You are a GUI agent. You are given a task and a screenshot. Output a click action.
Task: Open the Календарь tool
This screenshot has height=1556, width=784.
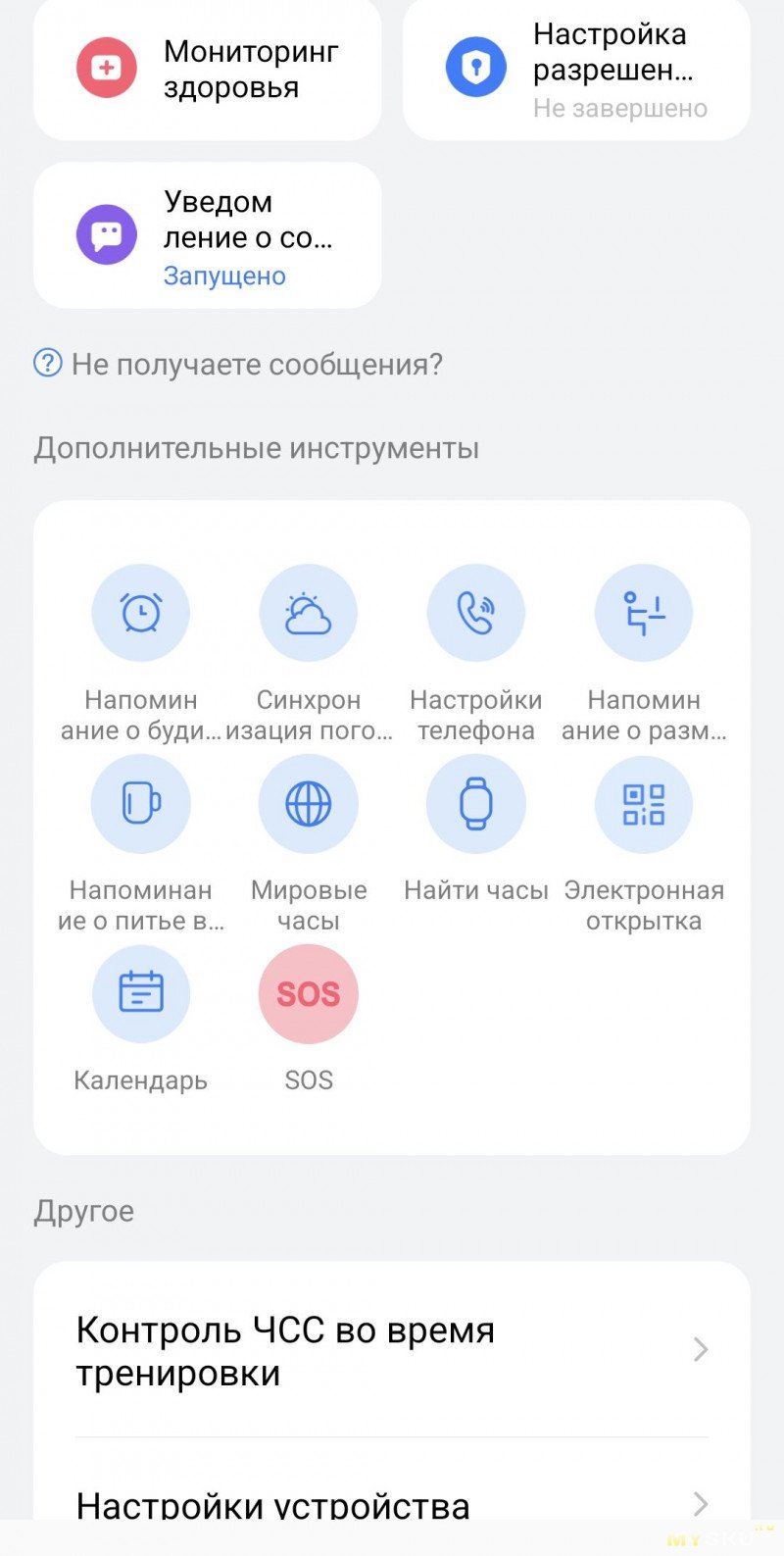click(x=141, y=994)
